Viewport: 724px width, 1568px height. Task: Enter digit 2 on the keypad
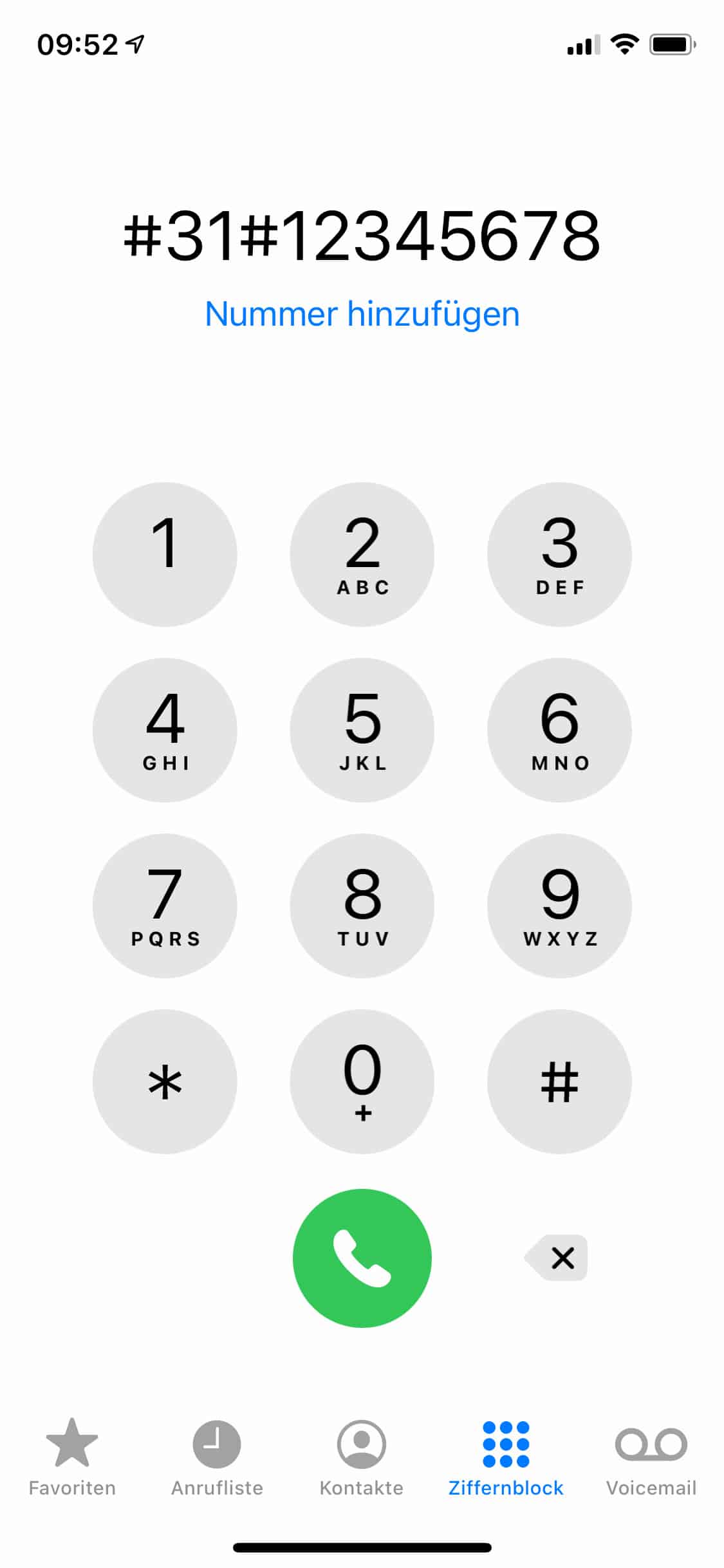click(362, 554)
